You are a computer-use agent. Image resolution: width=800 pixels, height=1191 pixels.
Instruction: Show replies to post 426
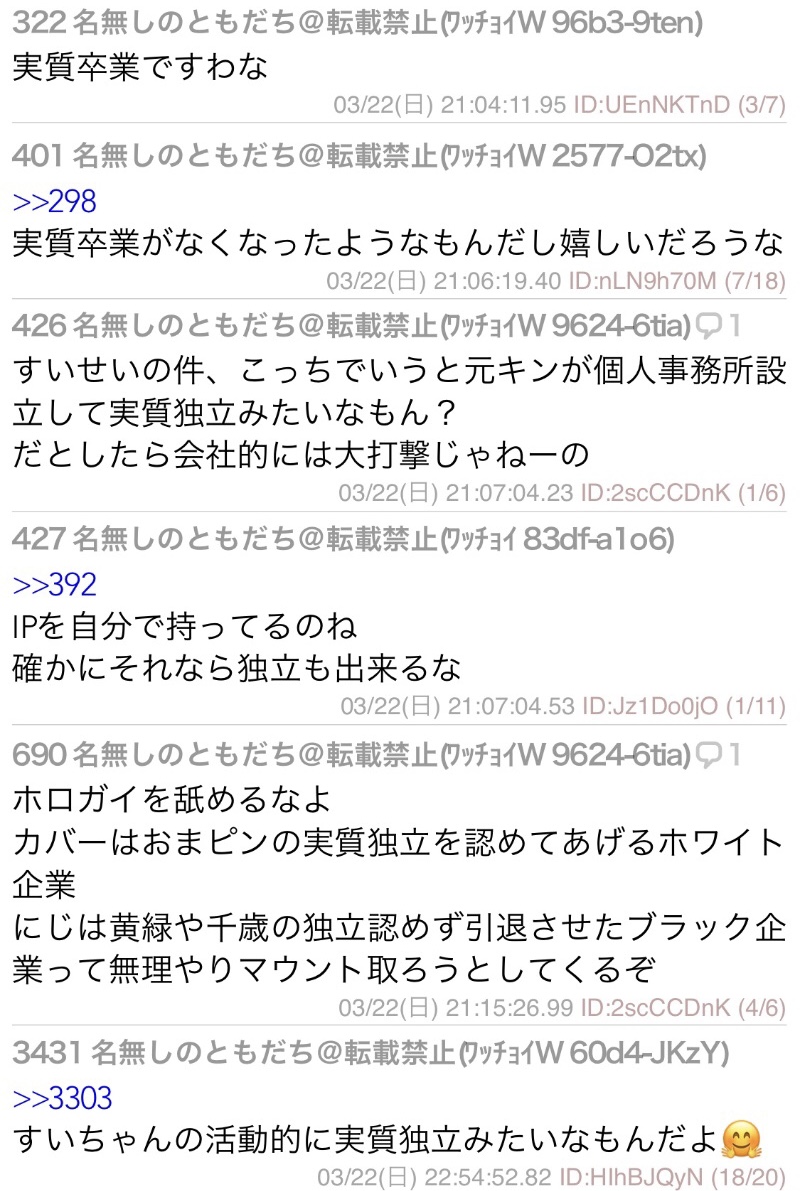coord(718,326)
